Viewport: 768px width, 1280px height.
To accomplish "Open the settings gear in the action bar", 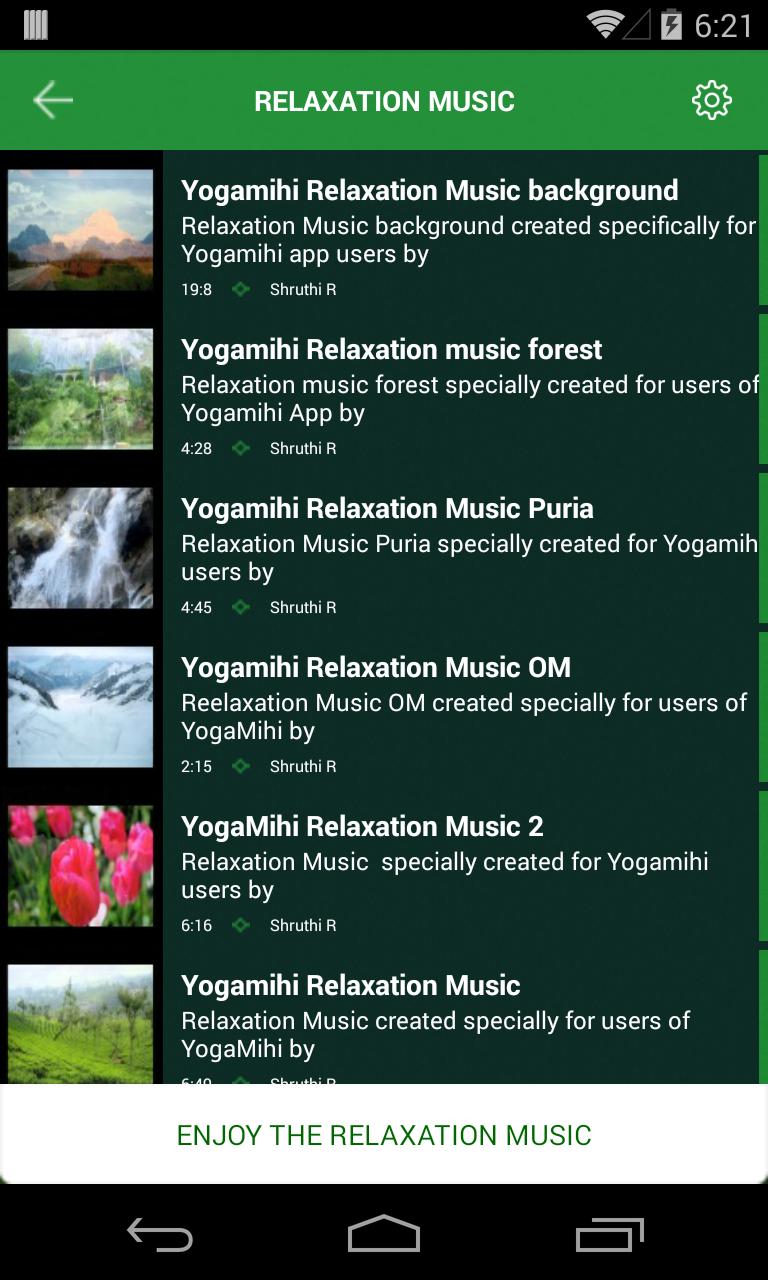I will tap(711, 99).
